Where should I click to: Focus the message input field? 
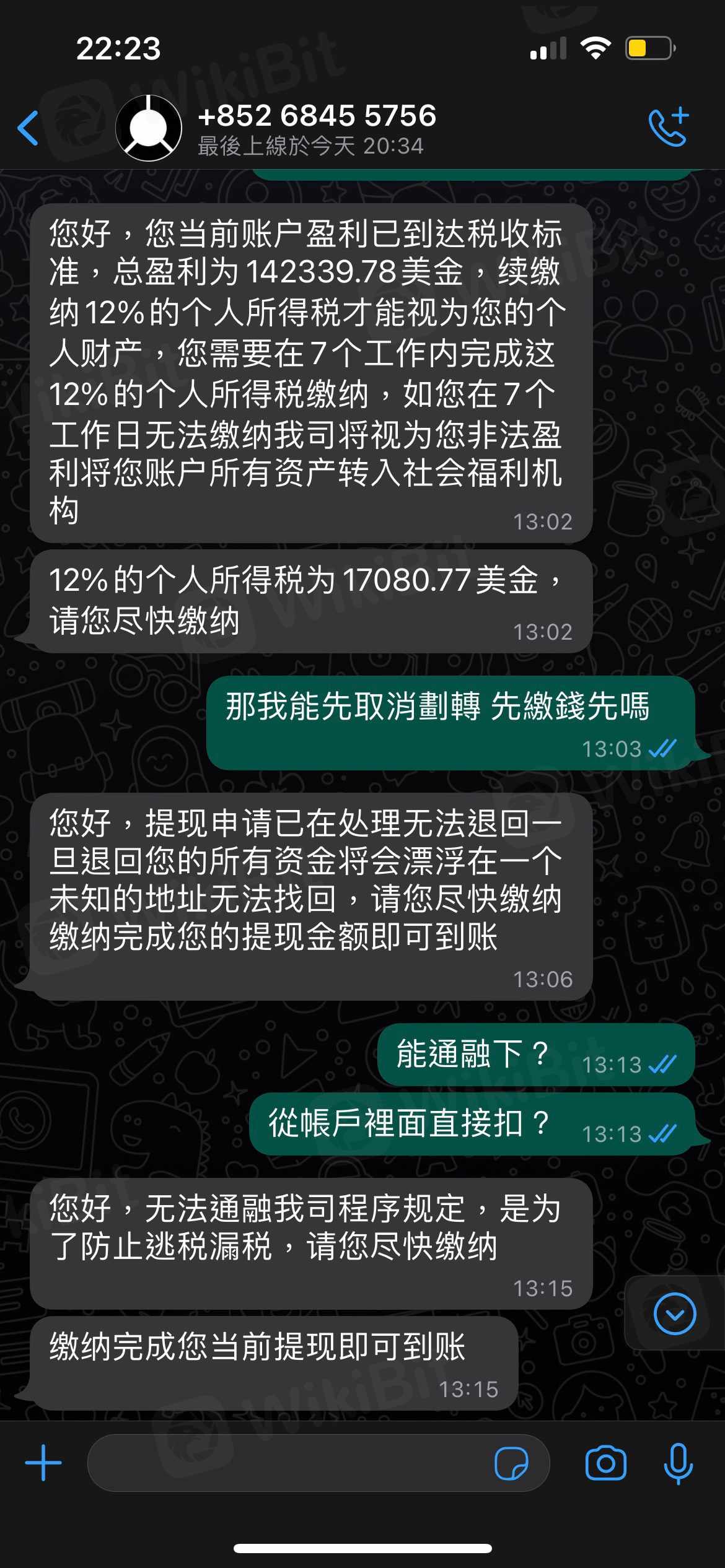pyautogui.click(x=285, y=1463)
